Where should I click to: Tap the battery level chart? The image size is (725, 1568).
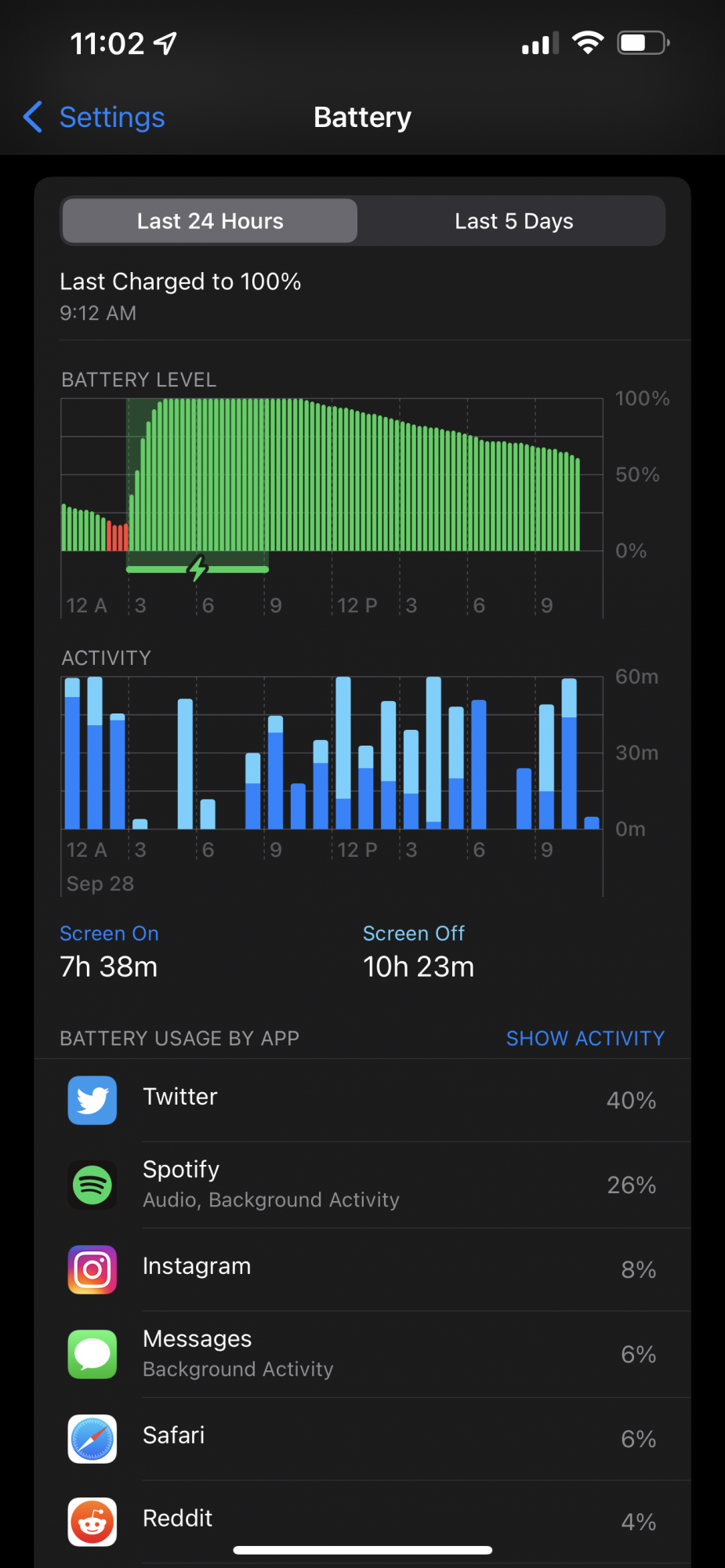click(x=332, y=506)
